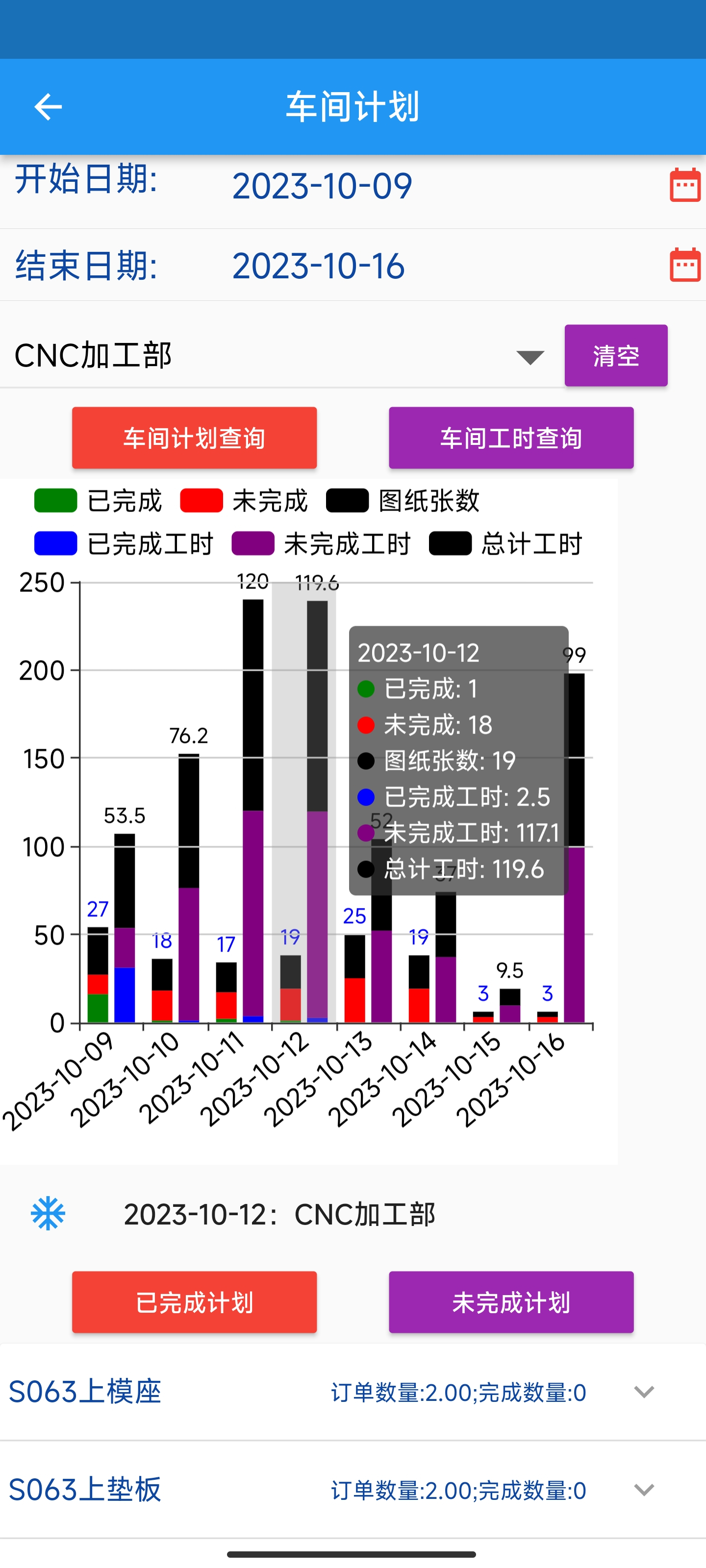
Task: Toggle the 已完成 legend series
Action: [99, 500]
